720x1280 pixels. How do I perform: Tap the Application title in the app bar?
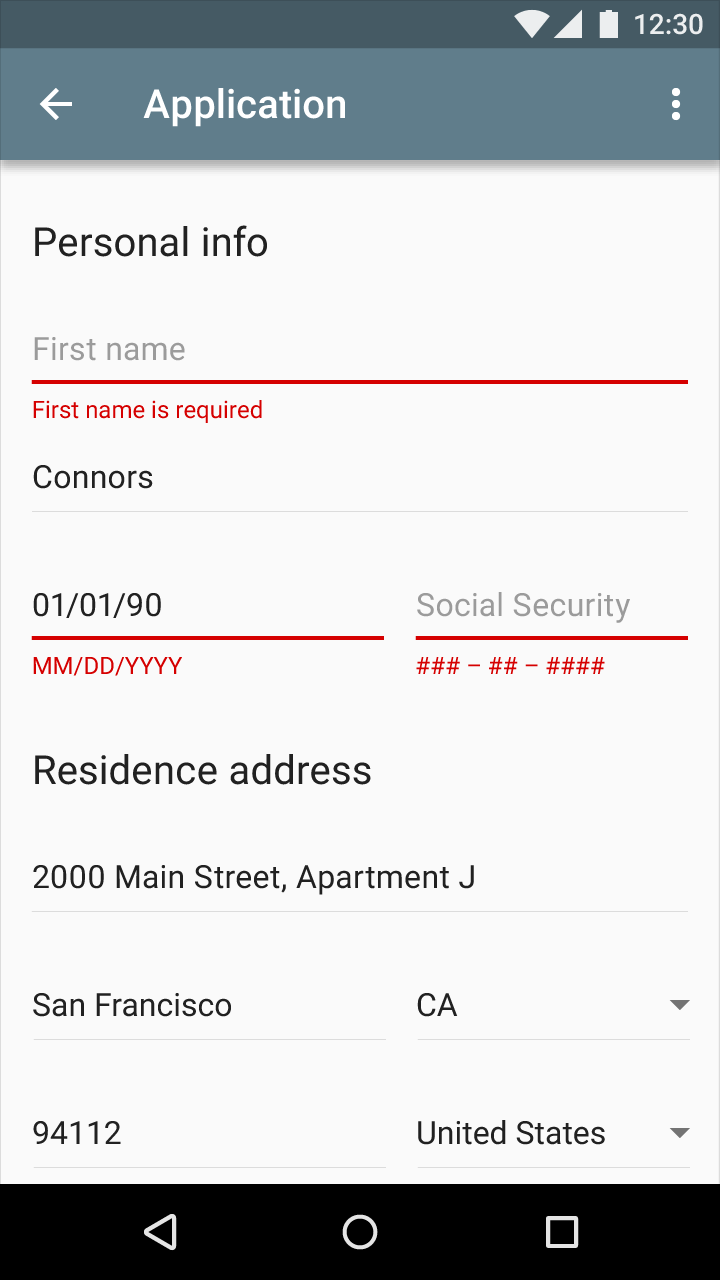click(245, 104)
